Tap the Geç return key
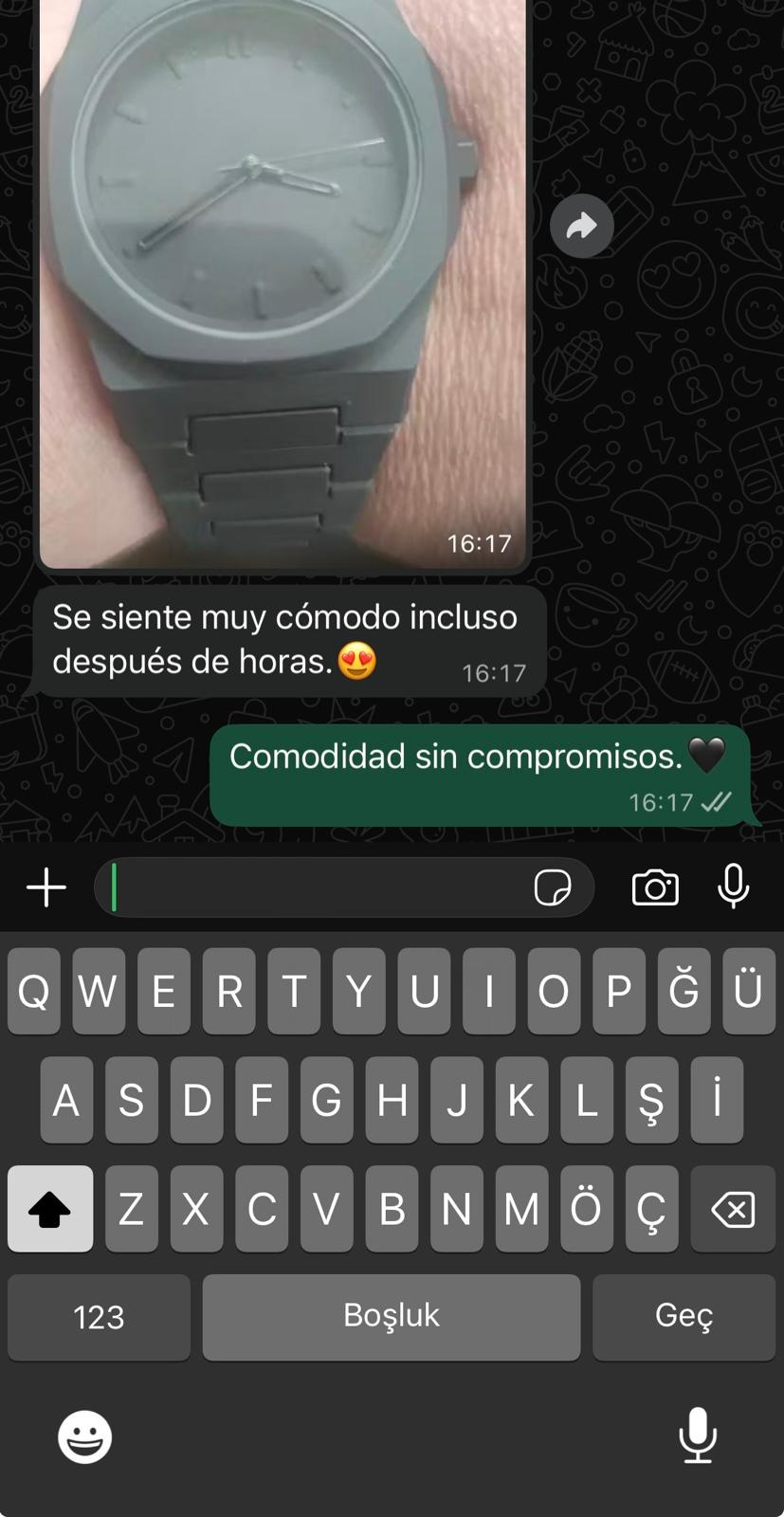The width and height of the screenshot is (784, 1517). 684,1317
